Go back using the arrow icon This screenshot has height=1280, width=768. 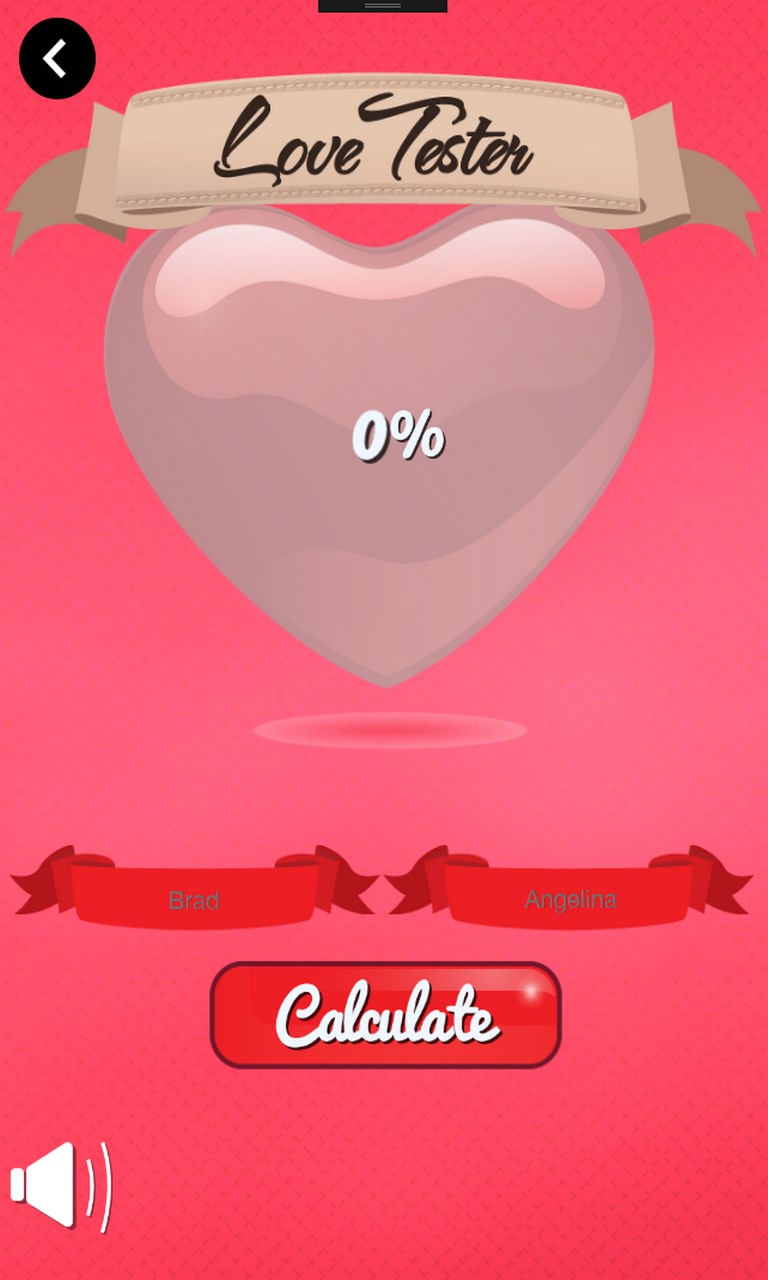(x=57, y=59)
